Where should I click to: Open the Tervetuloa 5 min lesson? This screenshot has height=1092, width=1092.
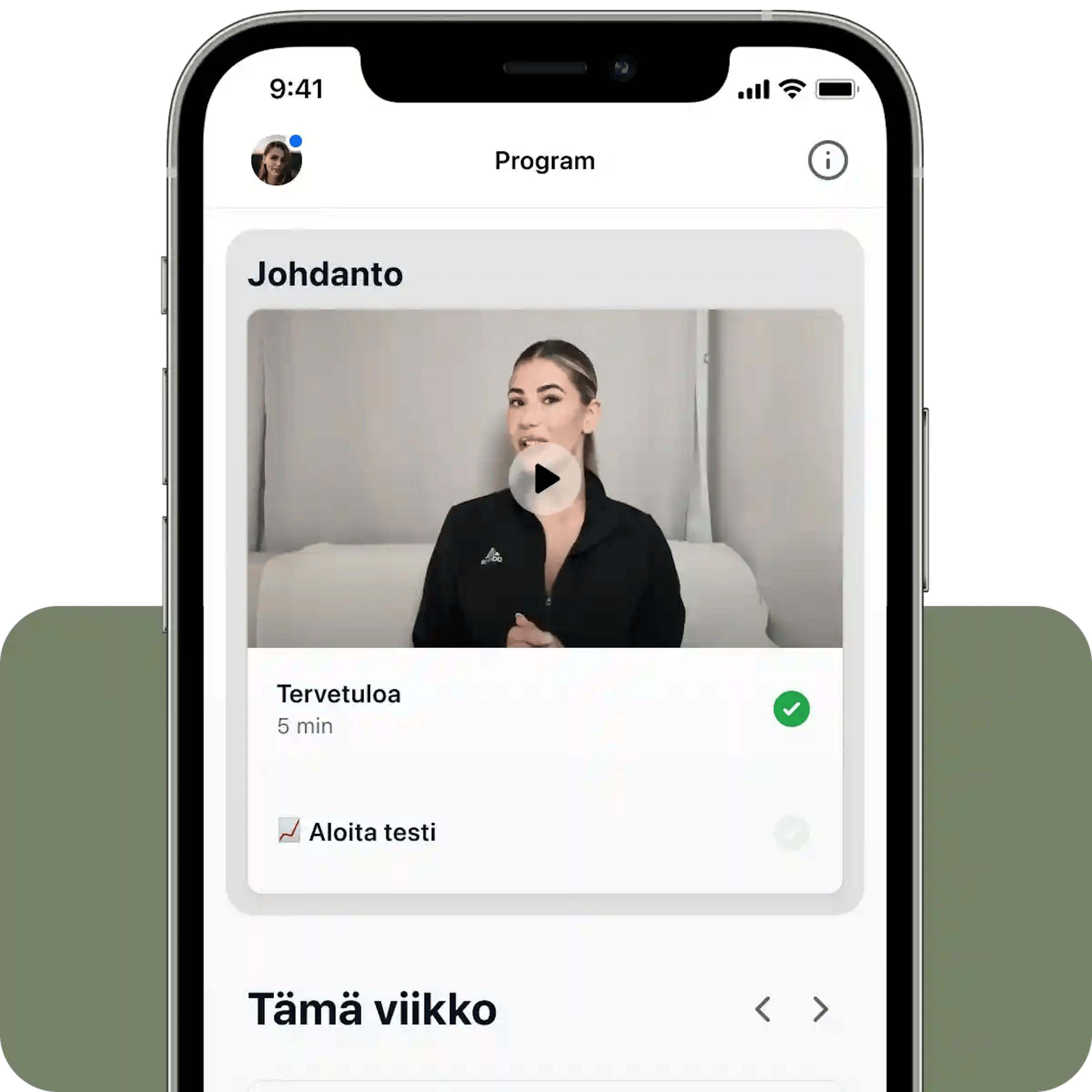339,709
